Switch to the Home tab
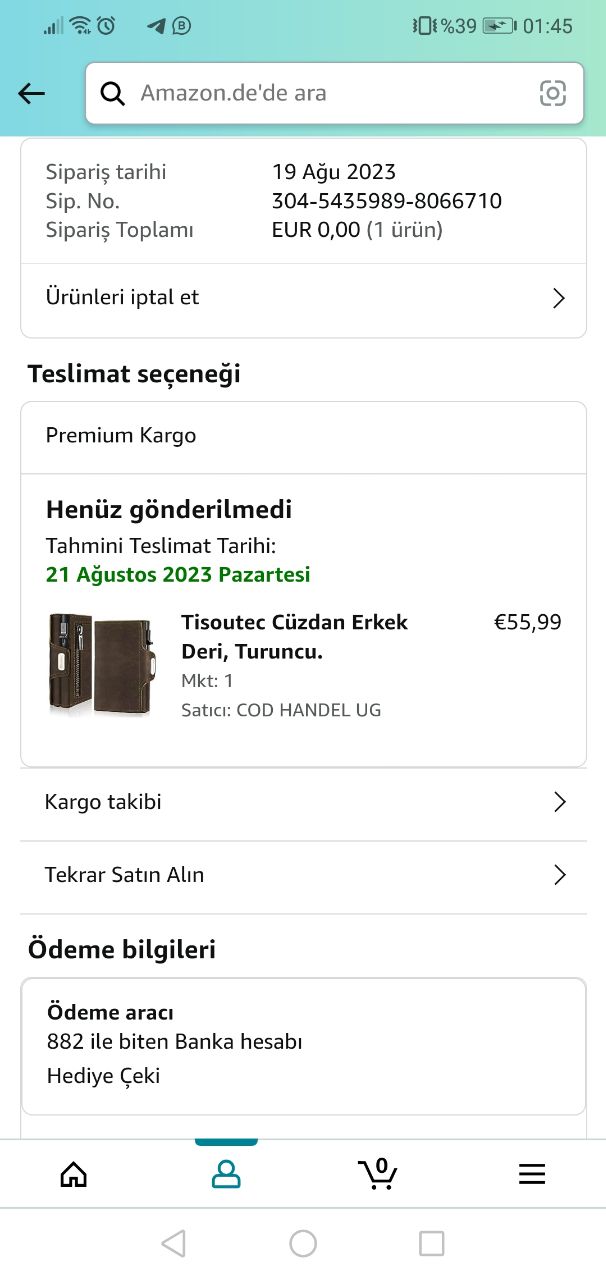Viewport: 606px width, 1280px height. click(x=74, y=1174)
